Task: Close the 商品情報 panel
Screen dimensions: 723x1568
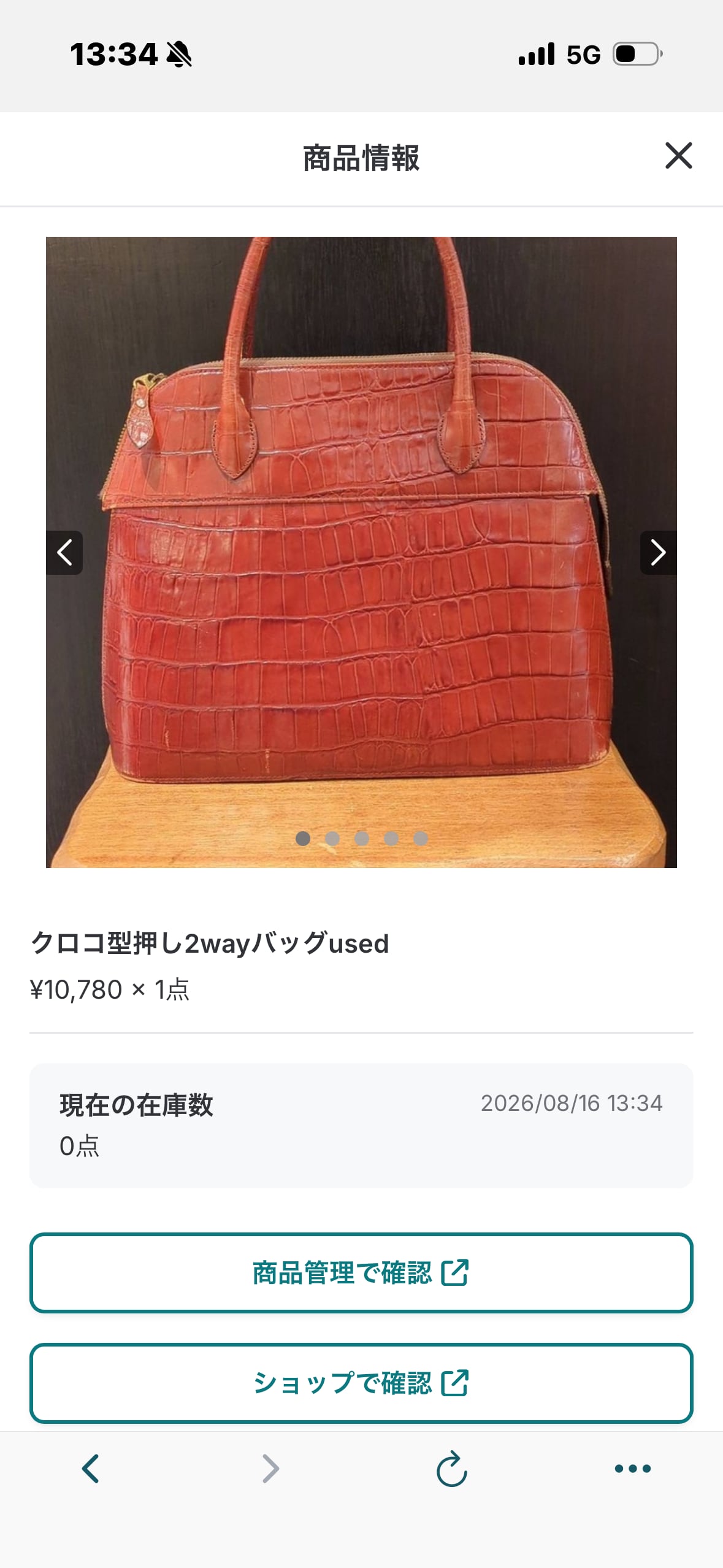Action: 679,156
